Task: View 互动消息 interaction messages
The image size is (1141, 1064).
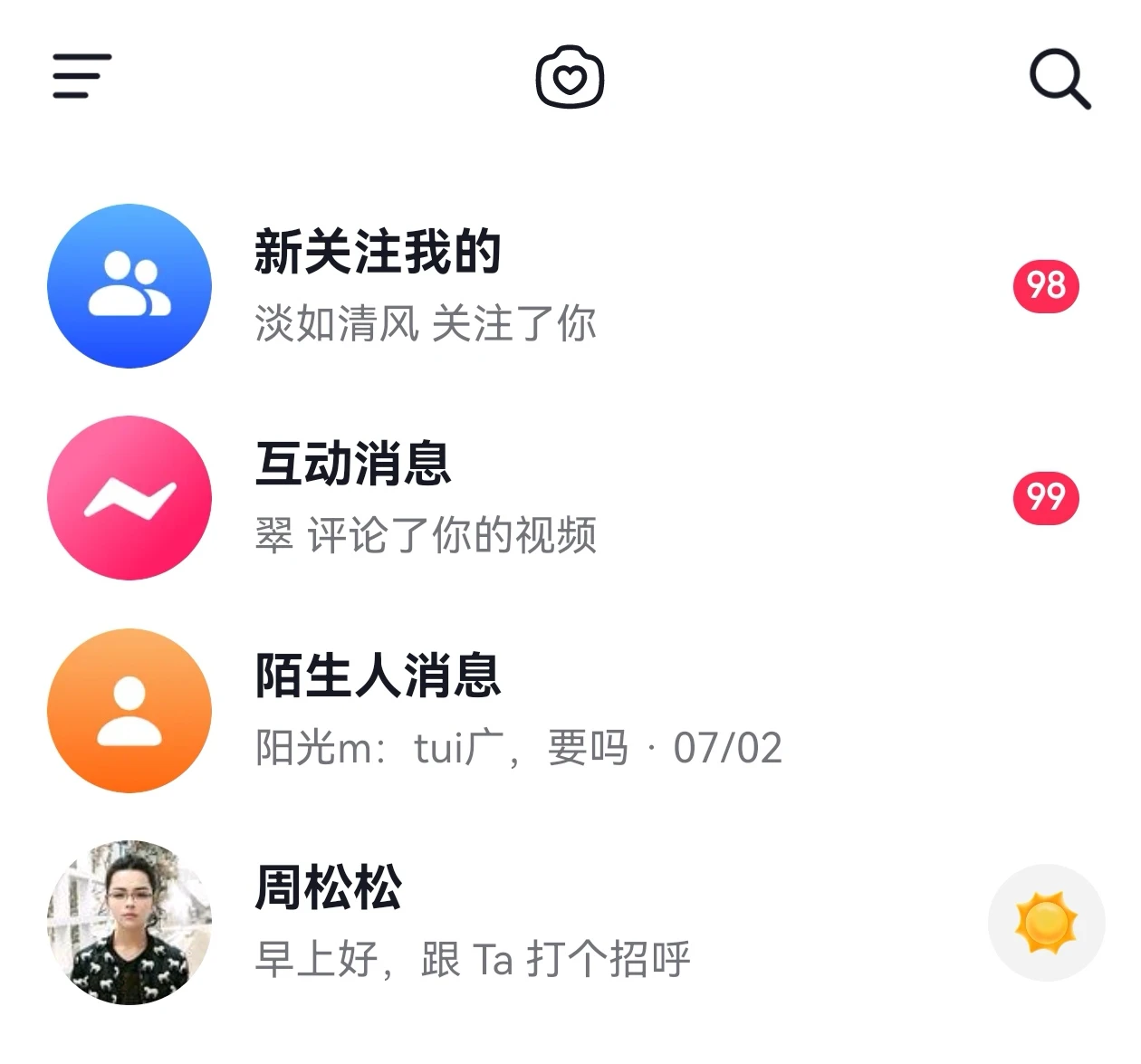Action: coord(426,498)
